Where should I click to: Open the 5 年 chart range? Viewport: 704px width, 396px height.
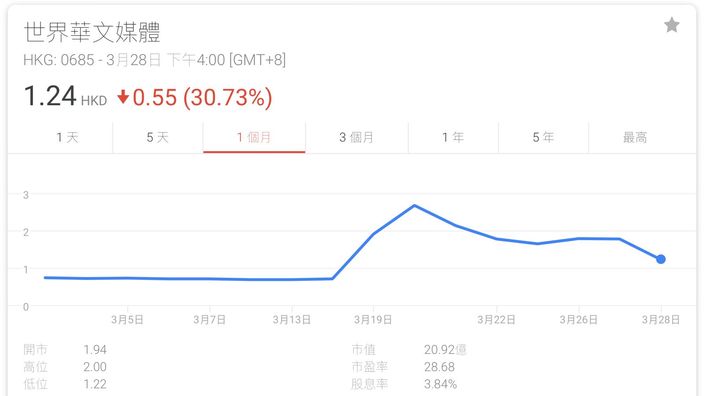pos(543,137)
